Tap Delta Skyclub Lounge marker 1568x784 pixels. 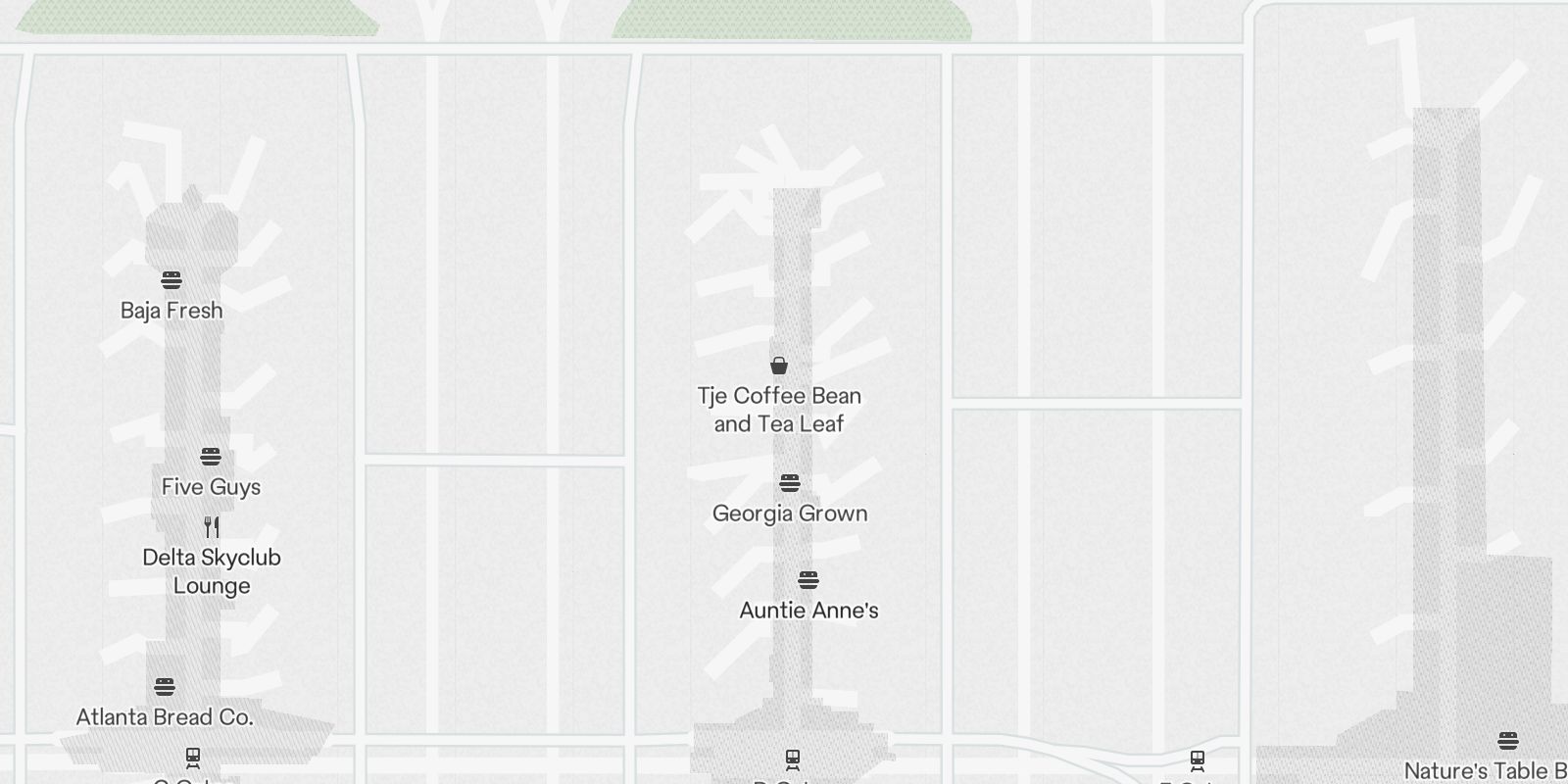(212, 528)
